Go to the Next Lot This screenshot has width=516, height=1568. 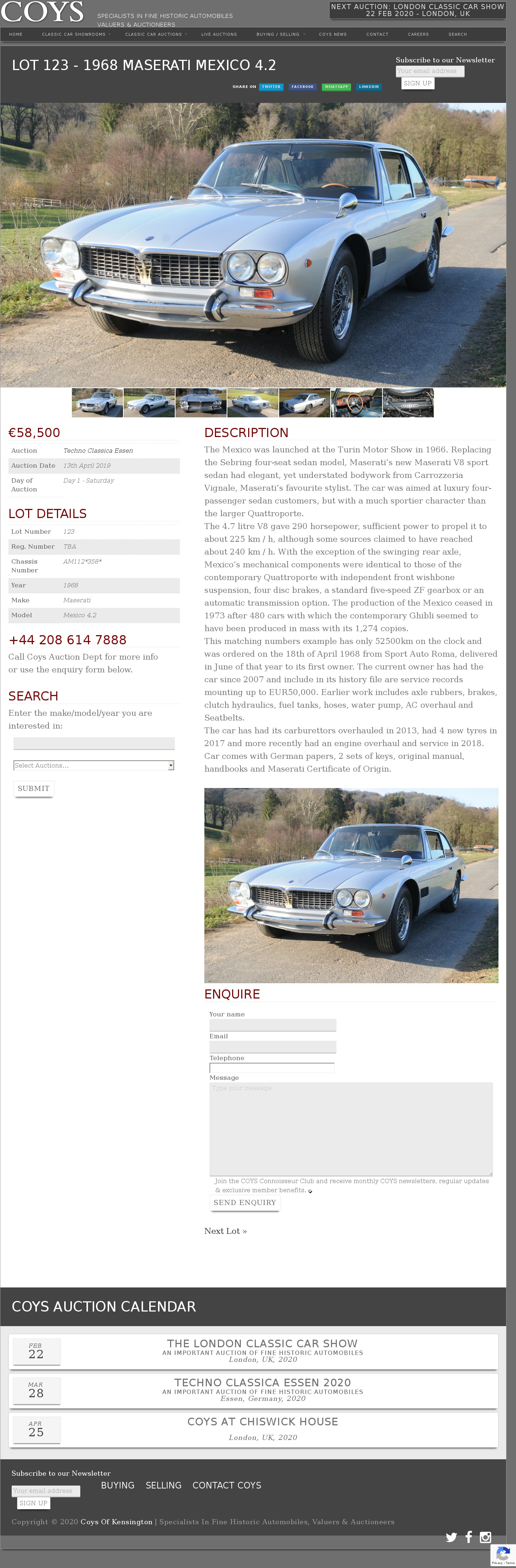pyautogui.click(x=226, y=1231)
